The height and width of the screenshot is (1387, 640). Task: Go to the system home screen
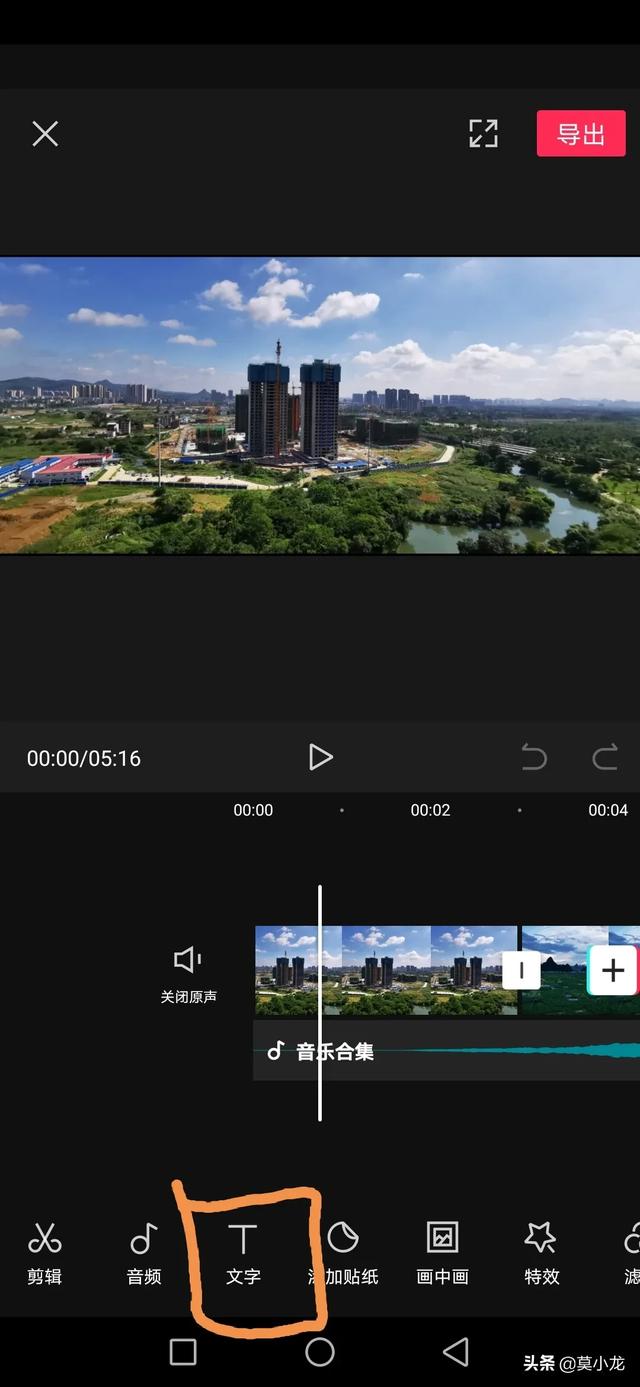(x=320, y=1352)
